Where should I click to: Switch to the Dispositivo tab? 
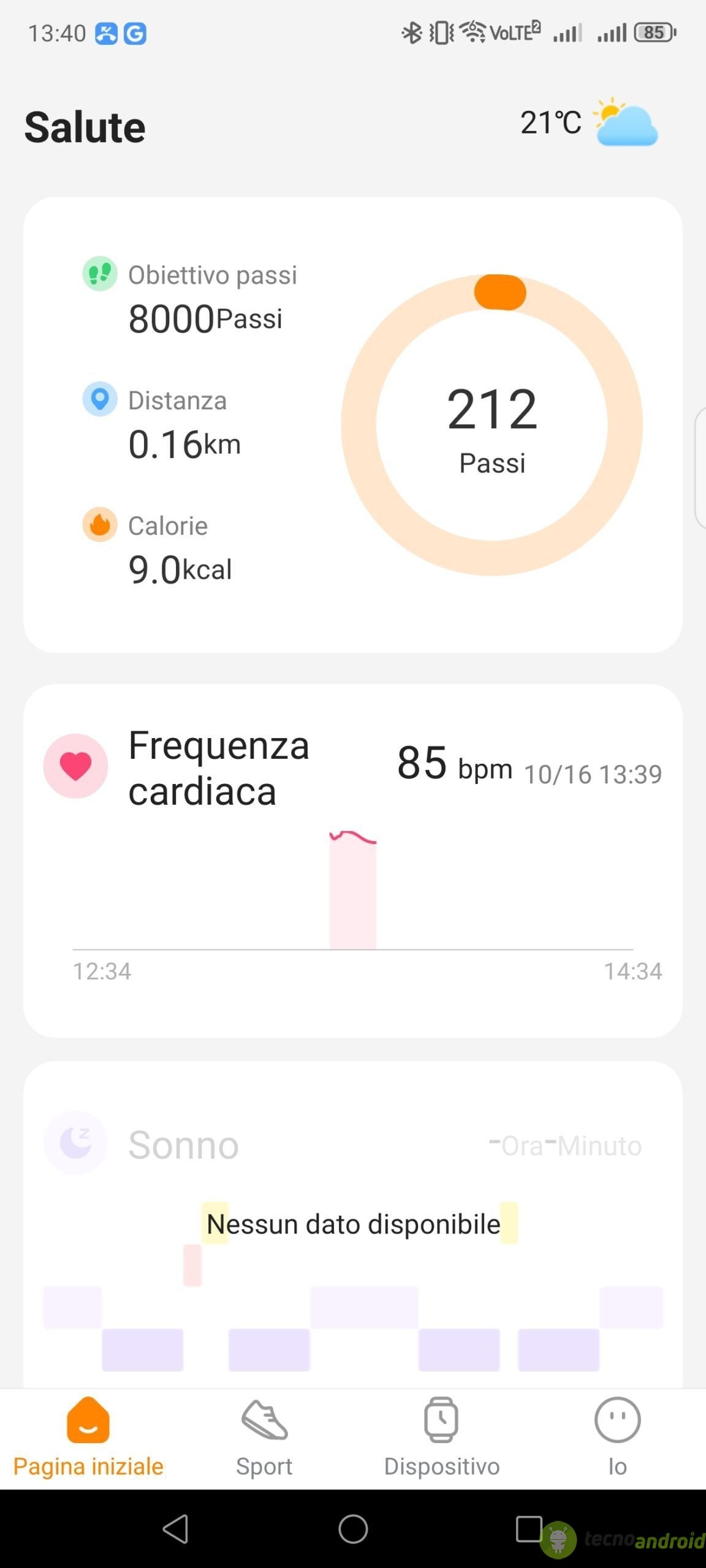(x=441, y=1438)
